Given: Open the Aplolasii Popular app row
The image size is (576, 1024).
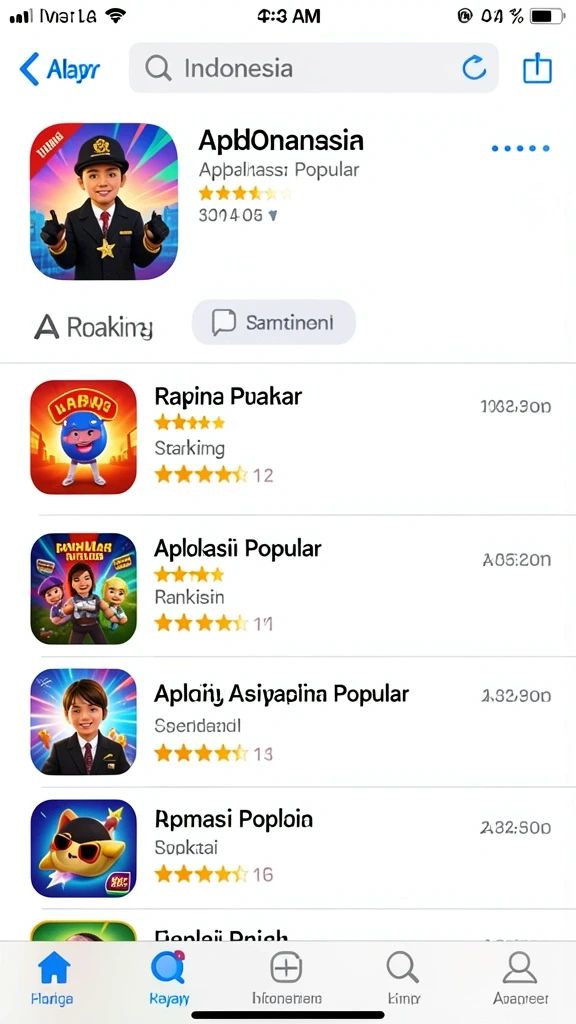Looking at the screenshot, I should (288, 588).
